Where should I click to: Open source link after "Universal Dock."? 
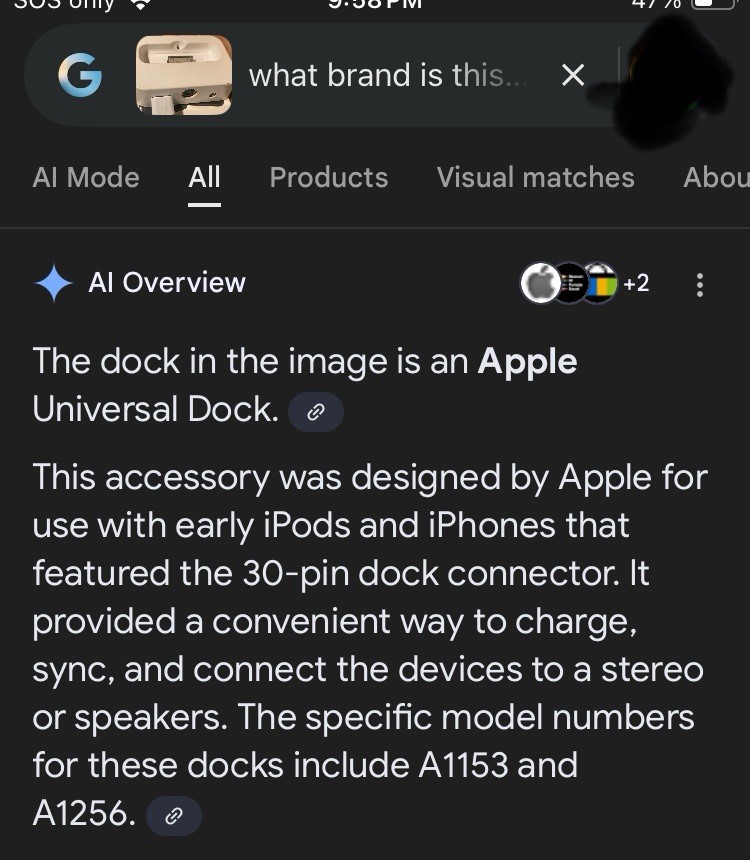(x=315, y=412)
